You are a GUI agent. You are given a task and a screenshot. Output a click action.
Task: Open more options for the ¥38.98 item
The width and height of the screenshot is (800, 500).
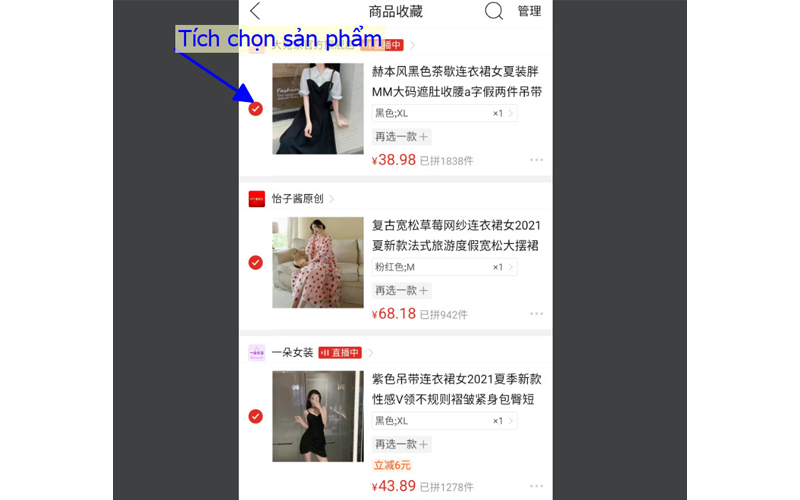point(536,160)
